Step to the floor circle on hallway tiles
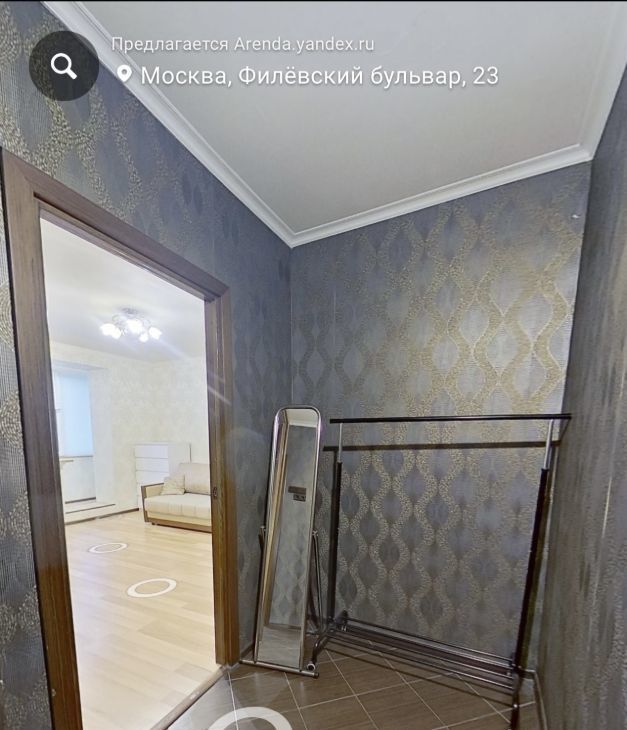 point(248,720)
